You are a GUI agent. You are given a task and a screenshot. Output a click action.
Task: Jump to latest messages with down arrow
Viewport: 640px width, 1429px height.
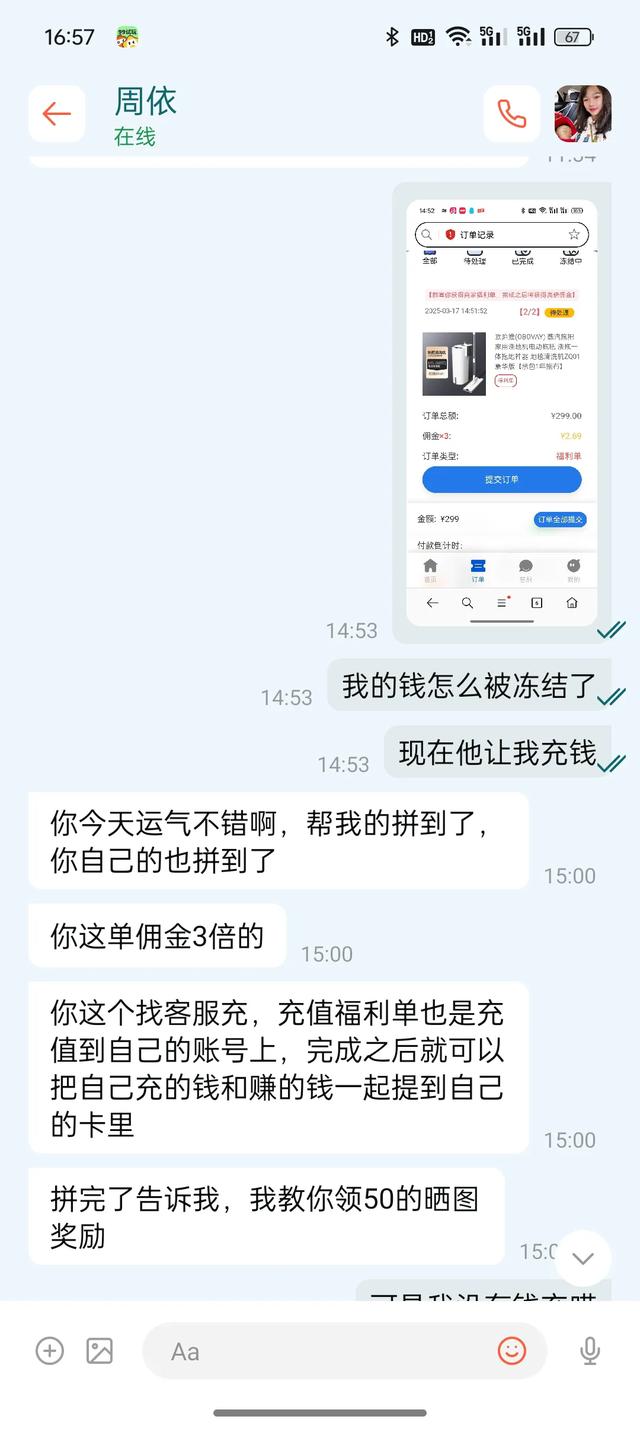pyautogui.click(x=583, y=1258)
